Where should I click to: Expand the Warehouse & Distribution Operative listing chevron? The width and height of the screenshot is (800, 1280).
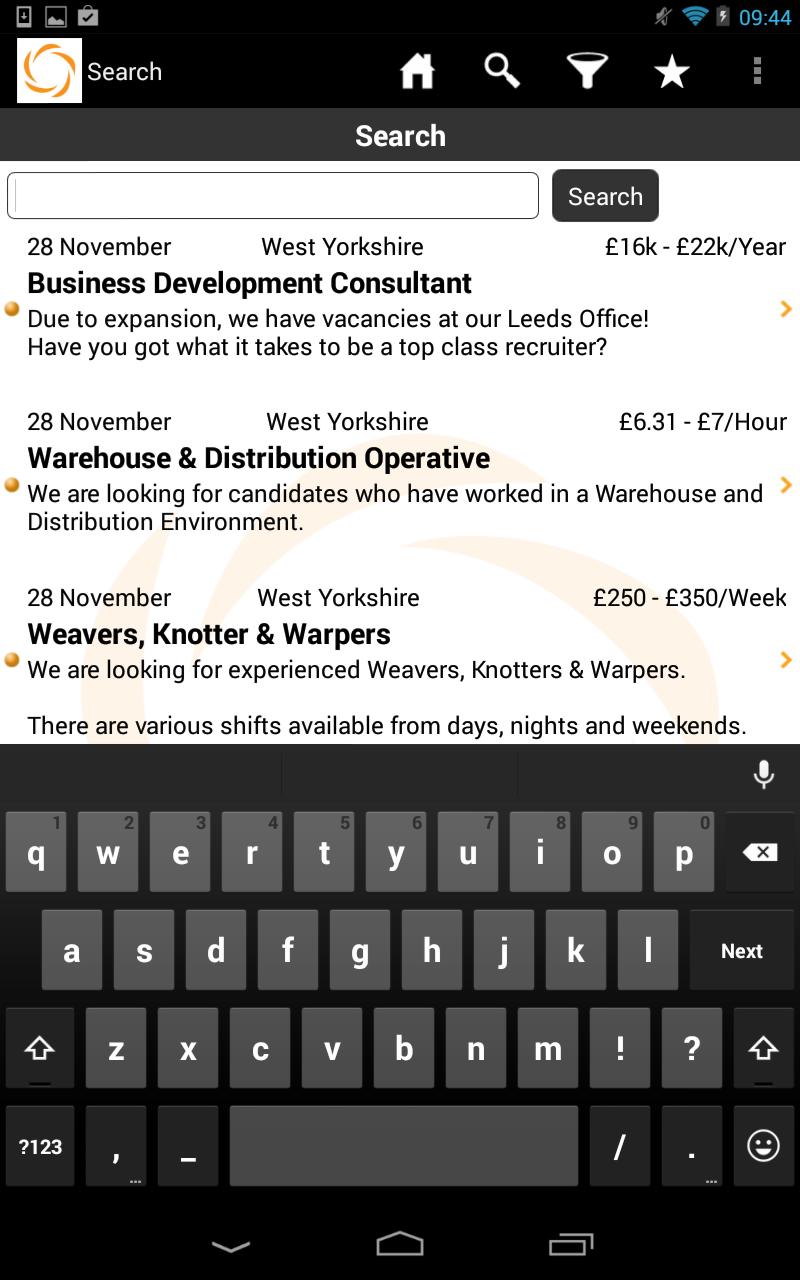[786, 486]
